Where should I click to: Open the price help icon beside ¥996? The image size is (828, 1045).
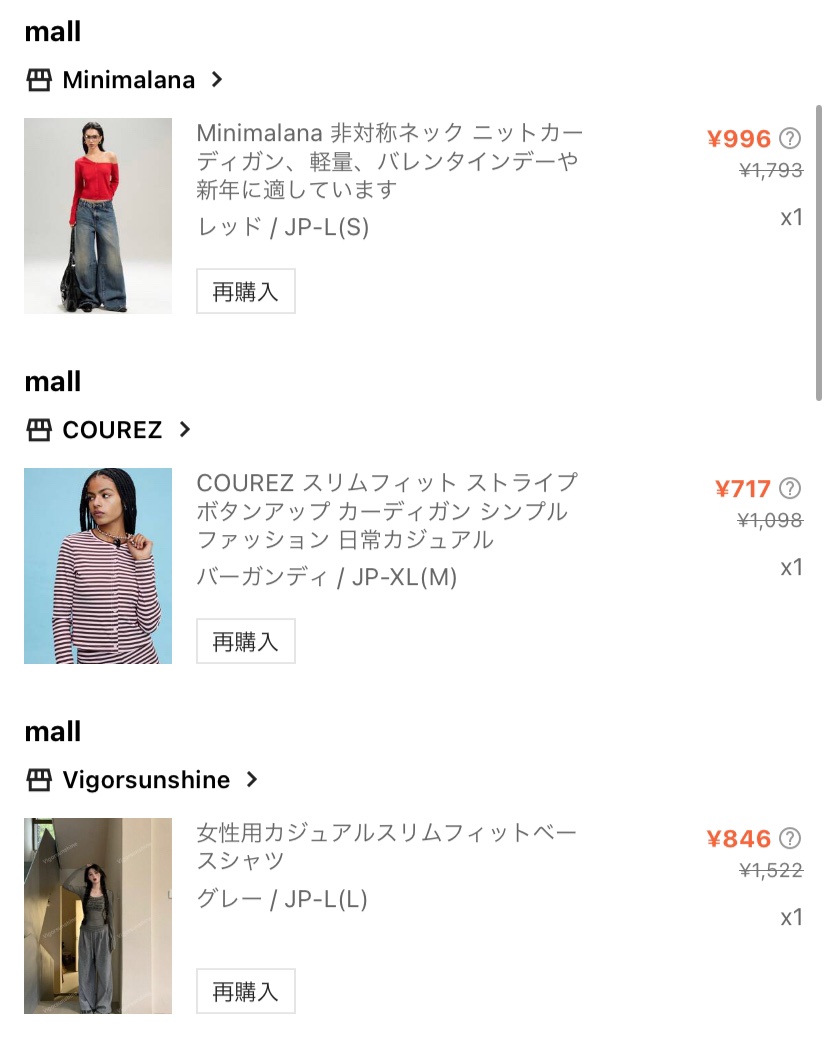[x=789, y=138]
